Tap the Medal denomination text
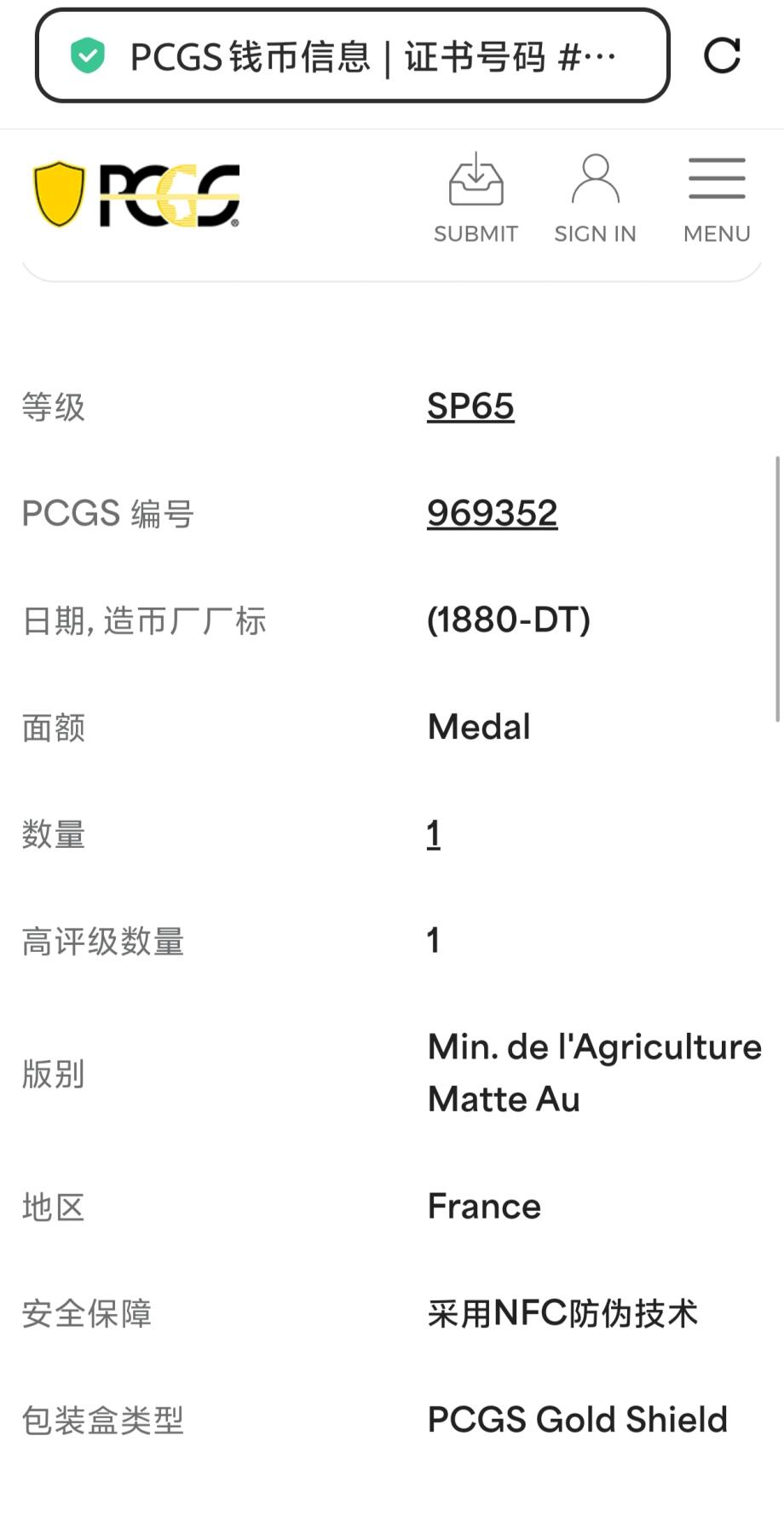784x1534 pixels. tap(479, 727)
